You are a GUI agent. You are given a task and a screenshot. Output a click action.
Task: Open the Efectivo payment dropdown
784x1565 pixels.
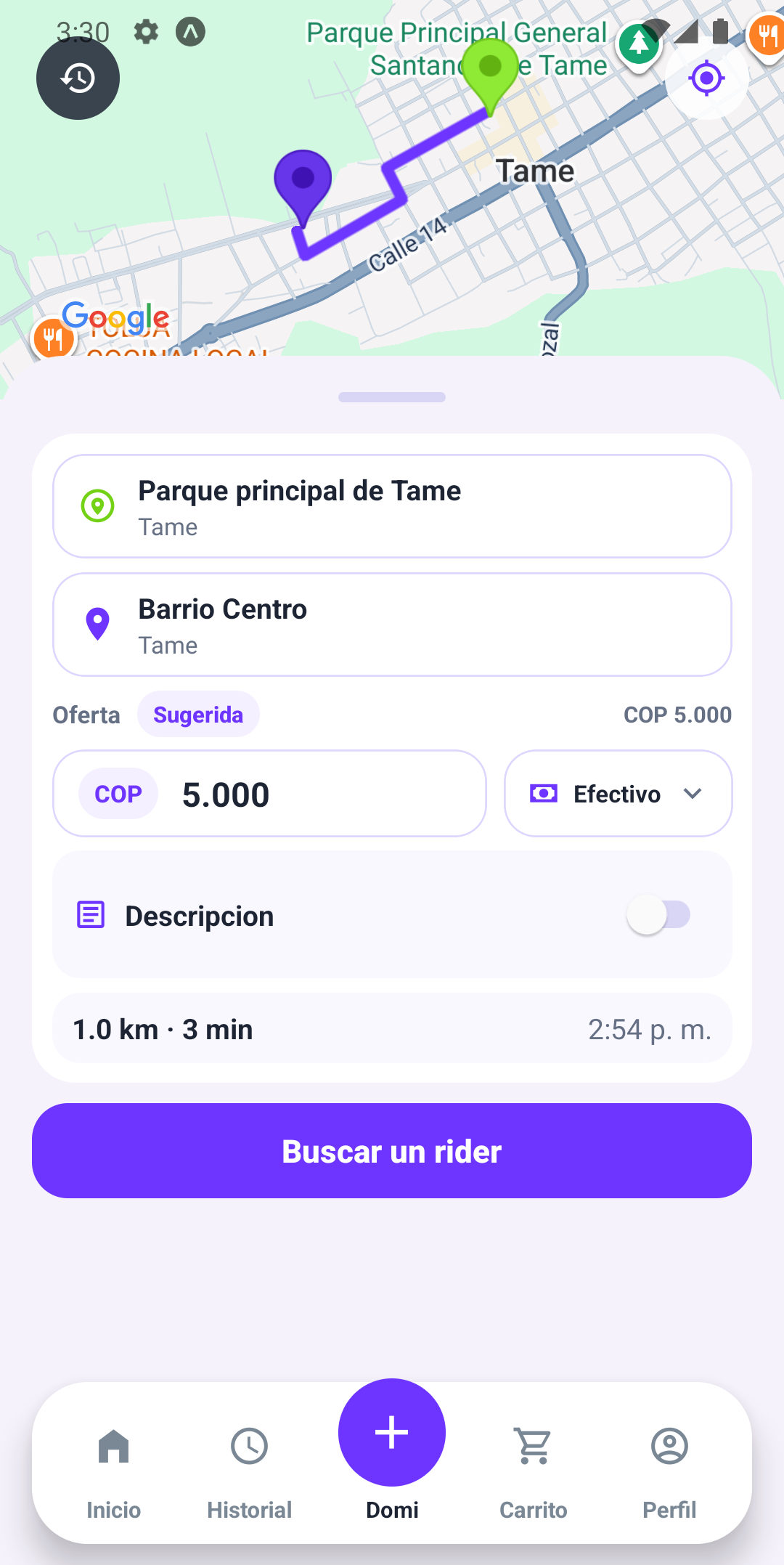618,794
